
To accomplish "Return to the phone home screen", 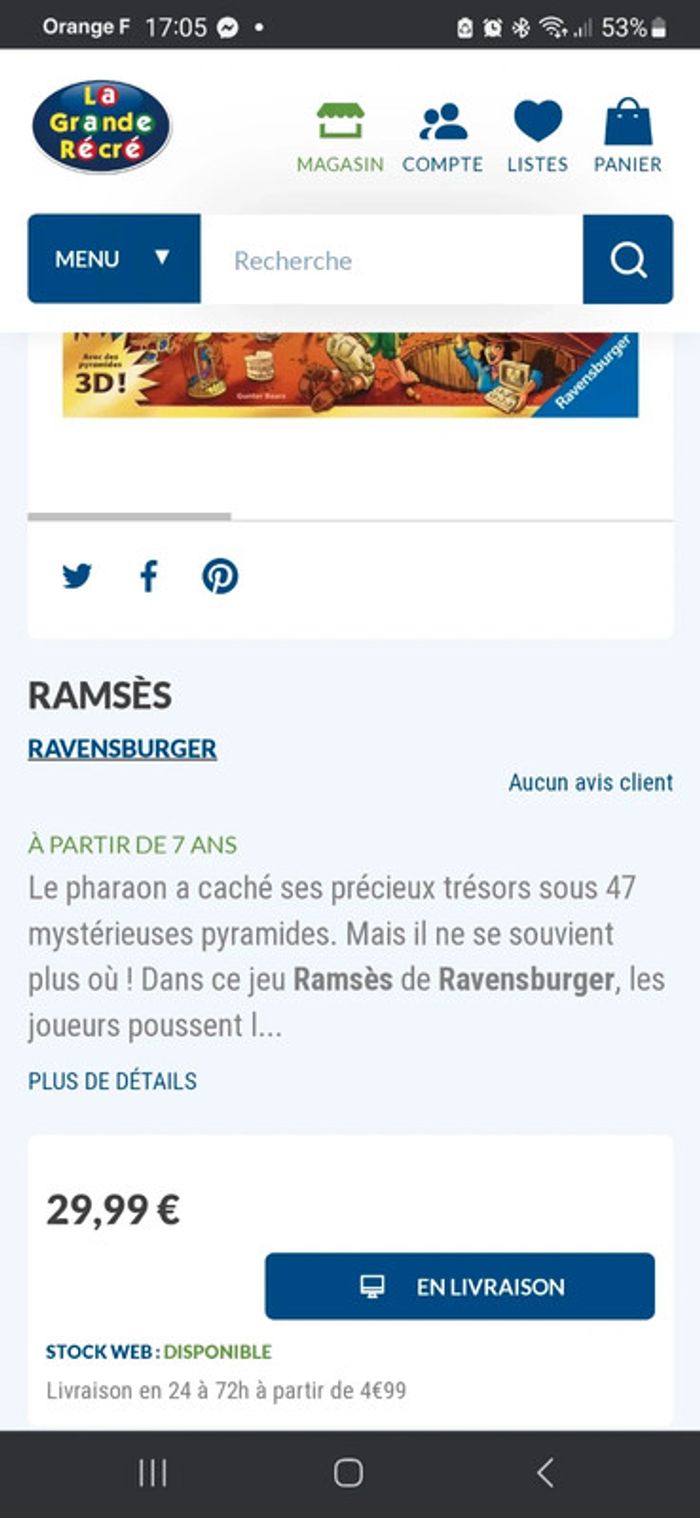I will click(x=348, y=1472).
